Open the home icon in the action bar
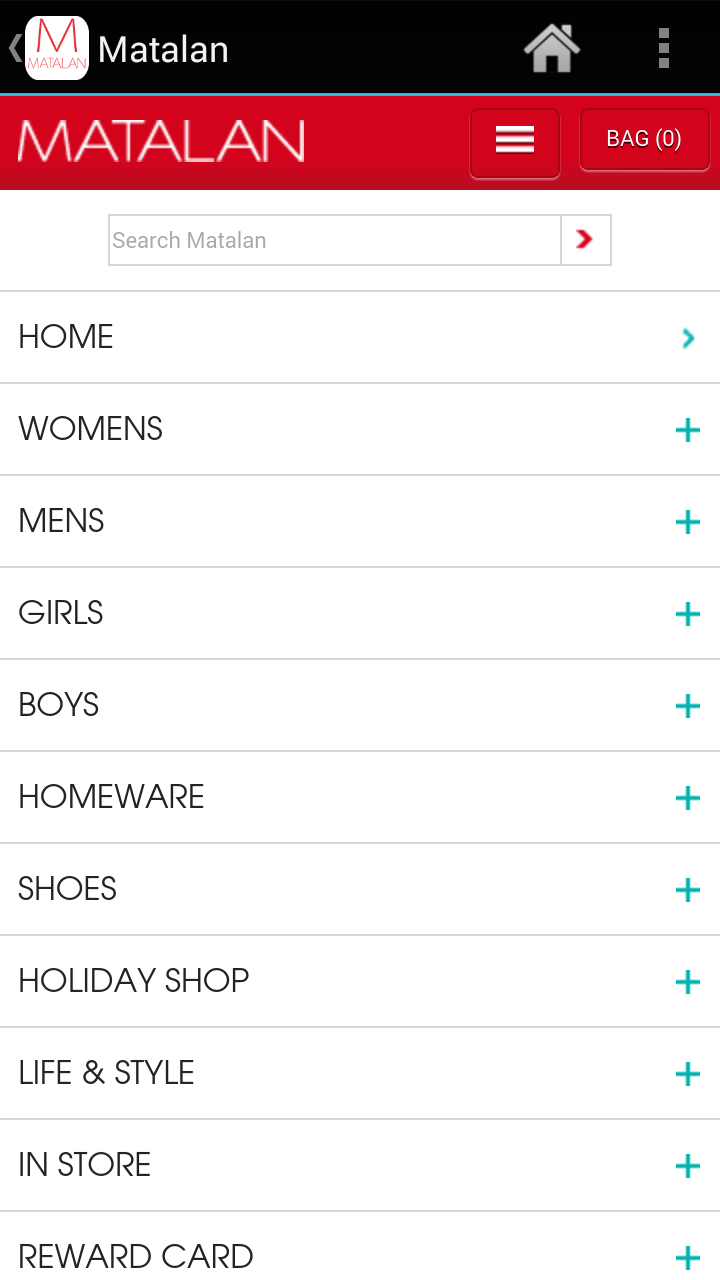The width and height of the screenshot is (720, 1280). 552,47
